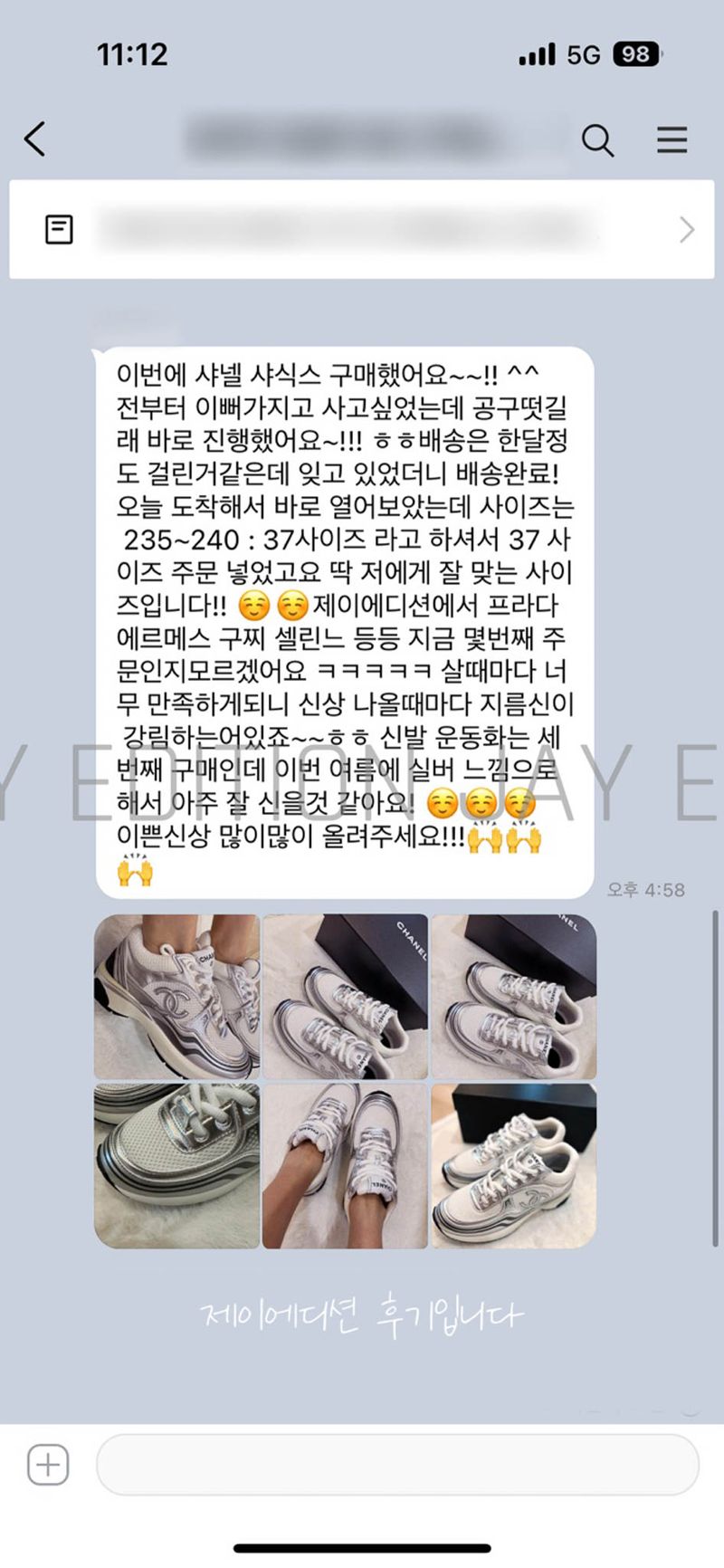
Task: Focus the message input field
Action: (x=397, y=1464)
